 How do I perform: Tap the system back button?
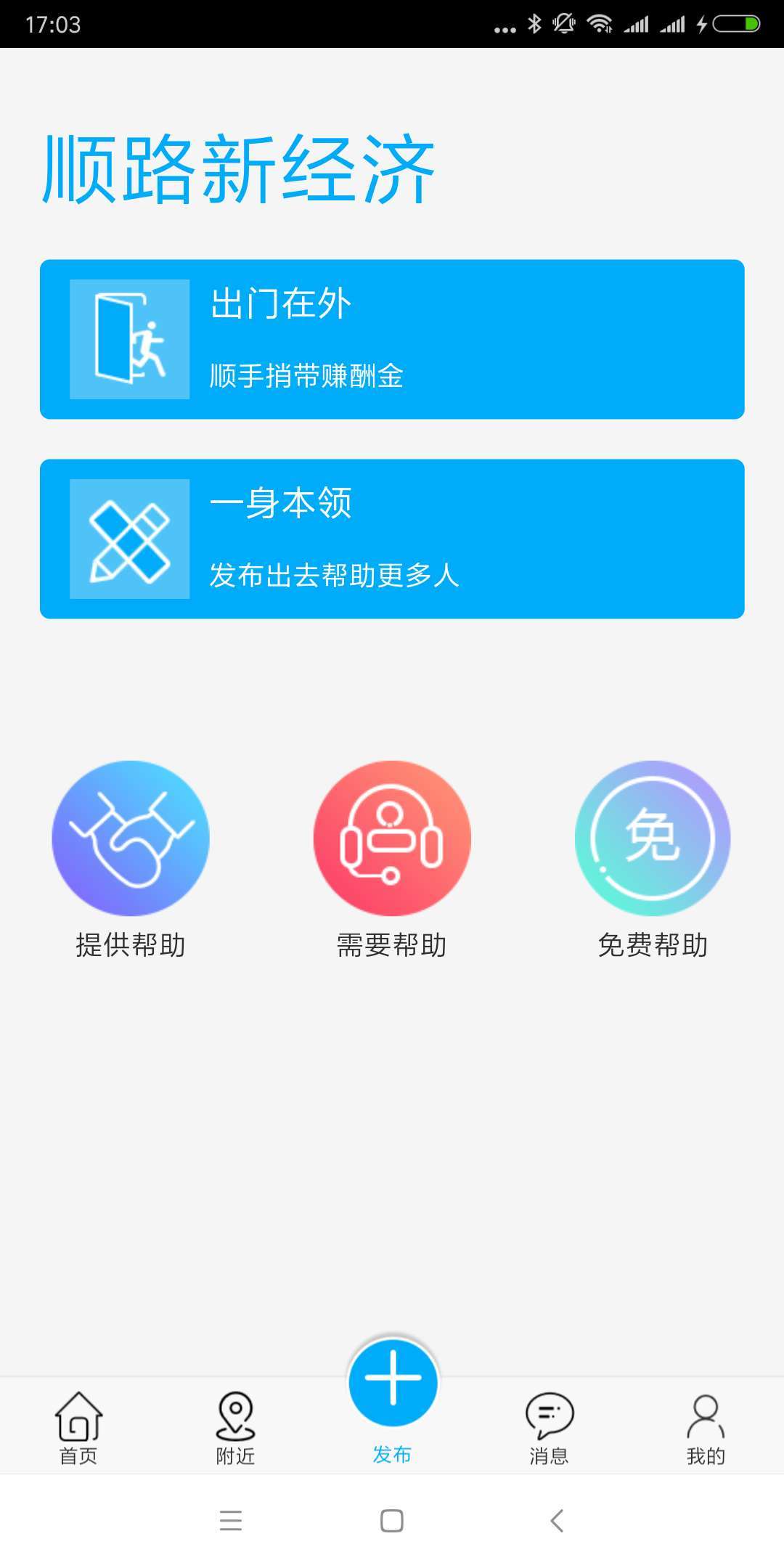(x=557, y=1521)
